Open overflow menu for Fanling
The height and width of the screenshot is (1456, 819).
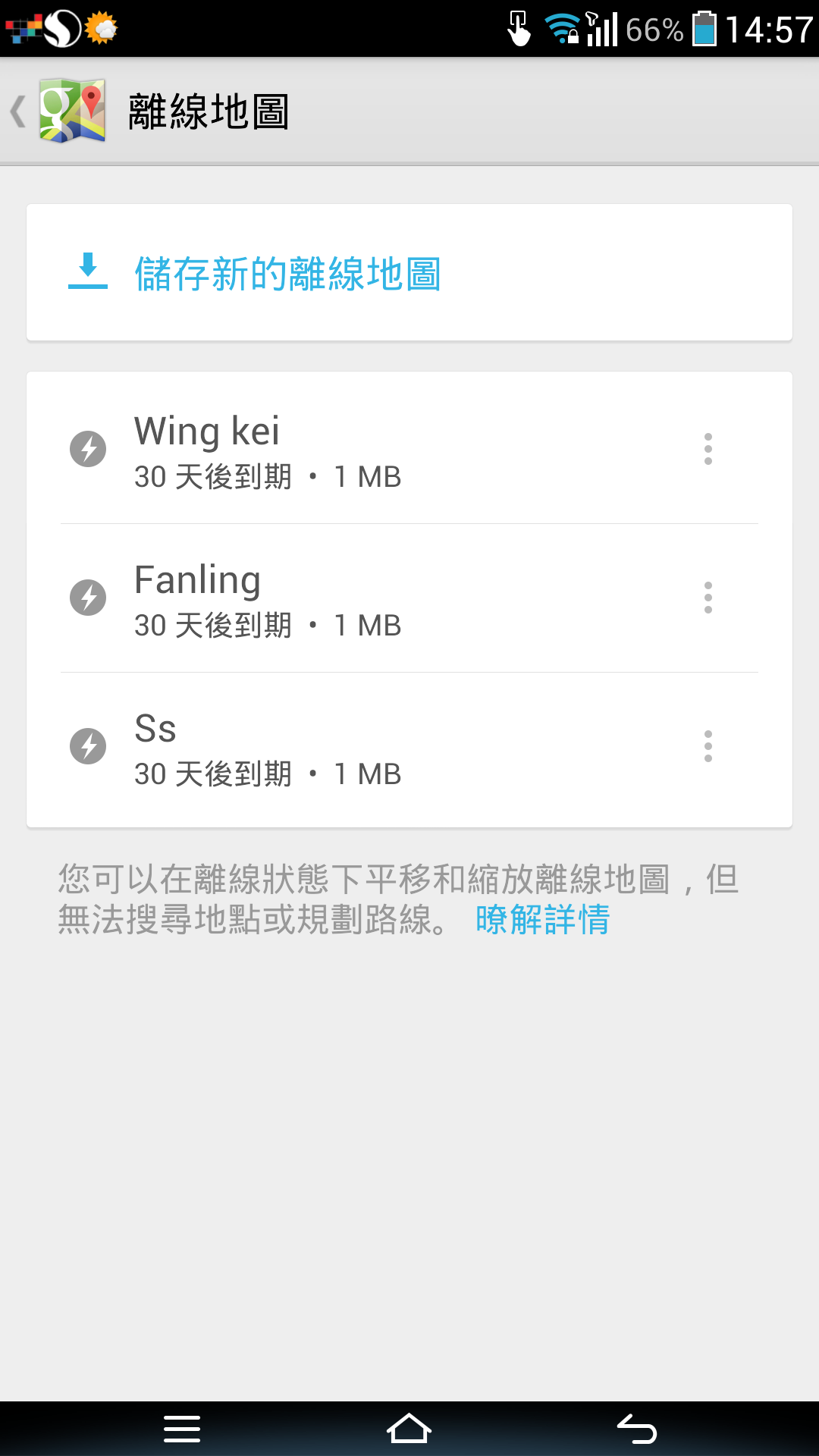point(708,598)
